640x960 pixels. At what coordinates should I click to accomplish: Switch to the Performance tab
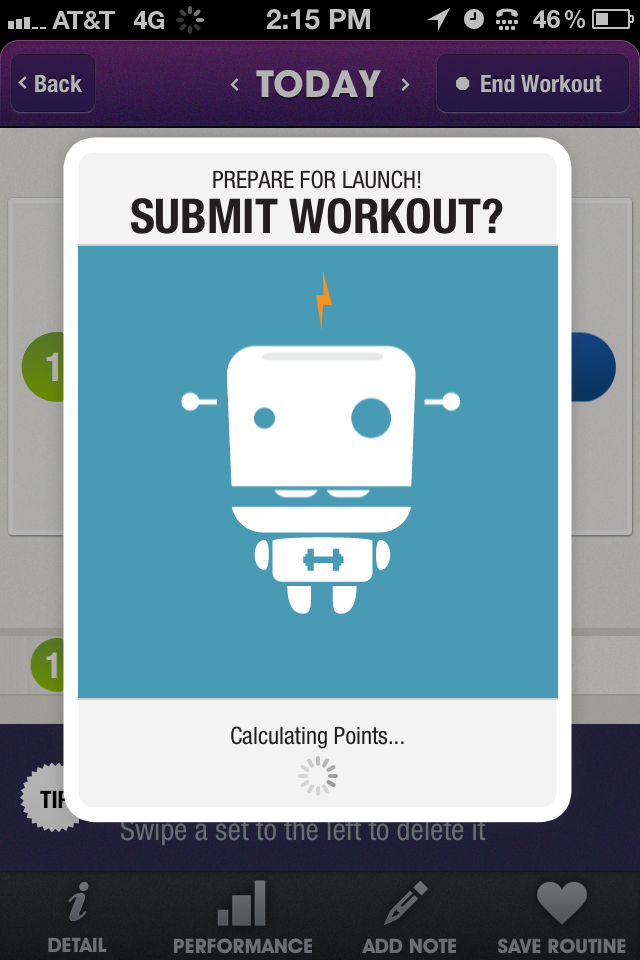(x=242, y=917)
